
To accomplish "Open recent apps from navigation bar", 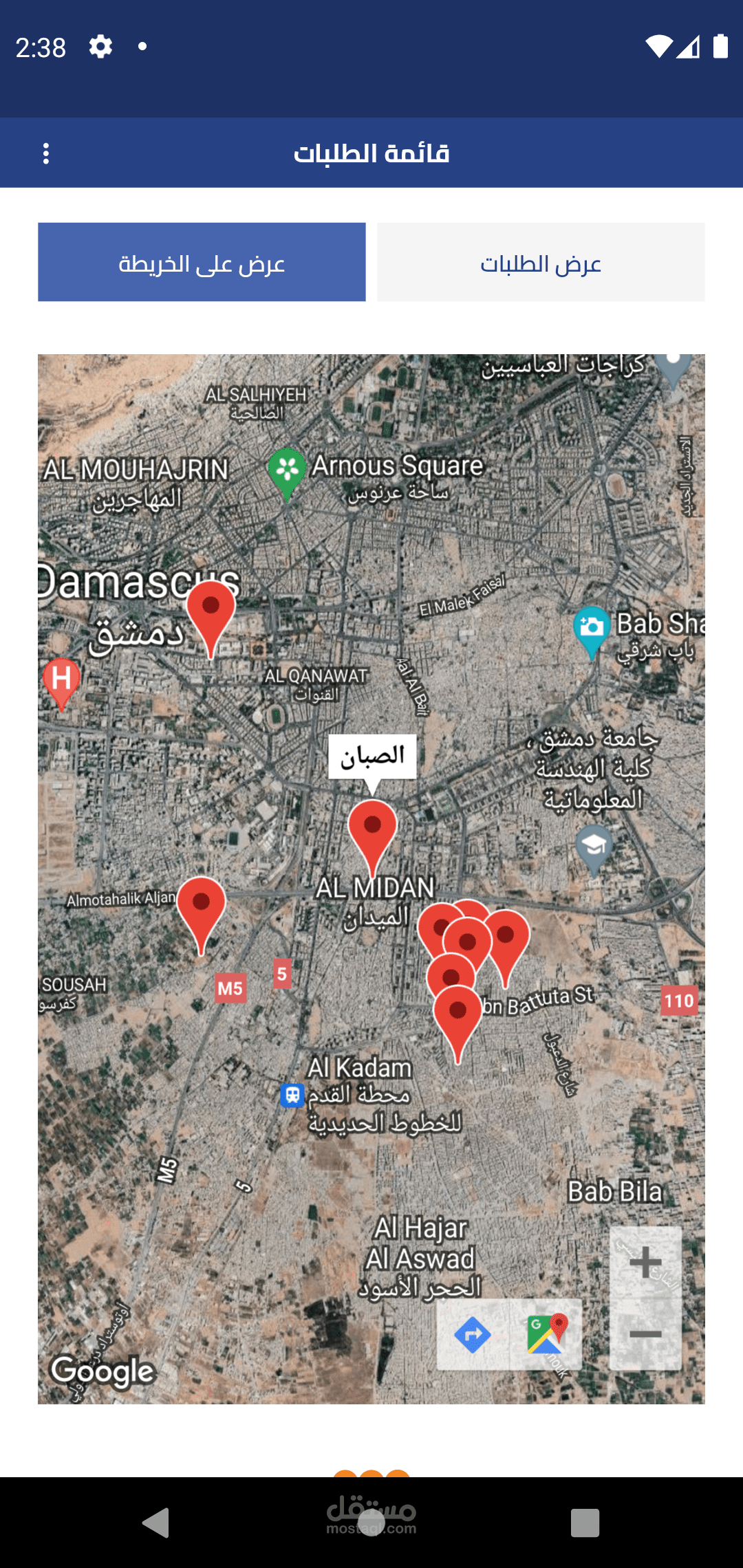I will (x=585, y=1523).
